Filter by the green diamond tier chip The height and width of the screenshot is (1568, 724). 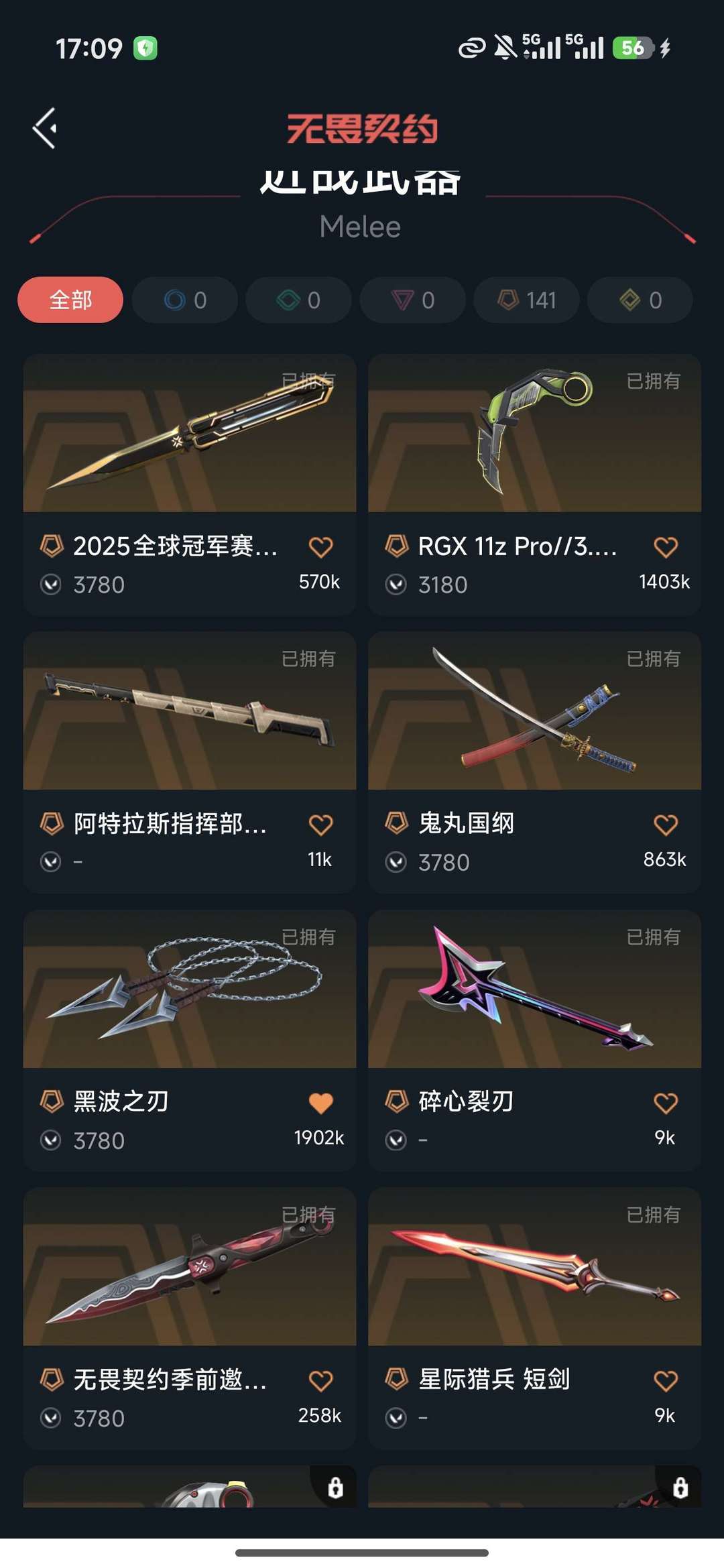(x=298, y=300)
